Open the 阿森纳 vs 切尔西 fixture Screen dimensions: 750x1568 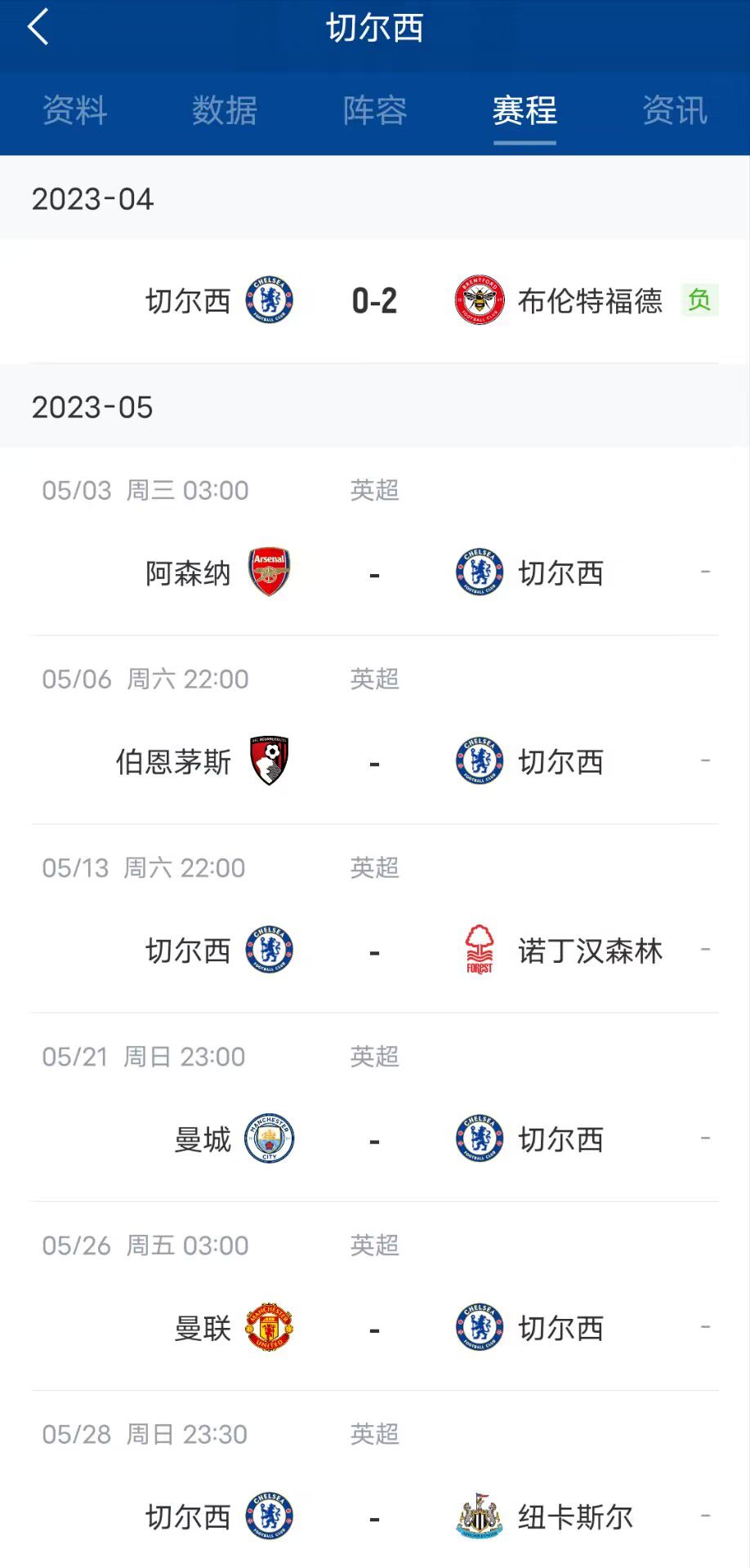375,541
